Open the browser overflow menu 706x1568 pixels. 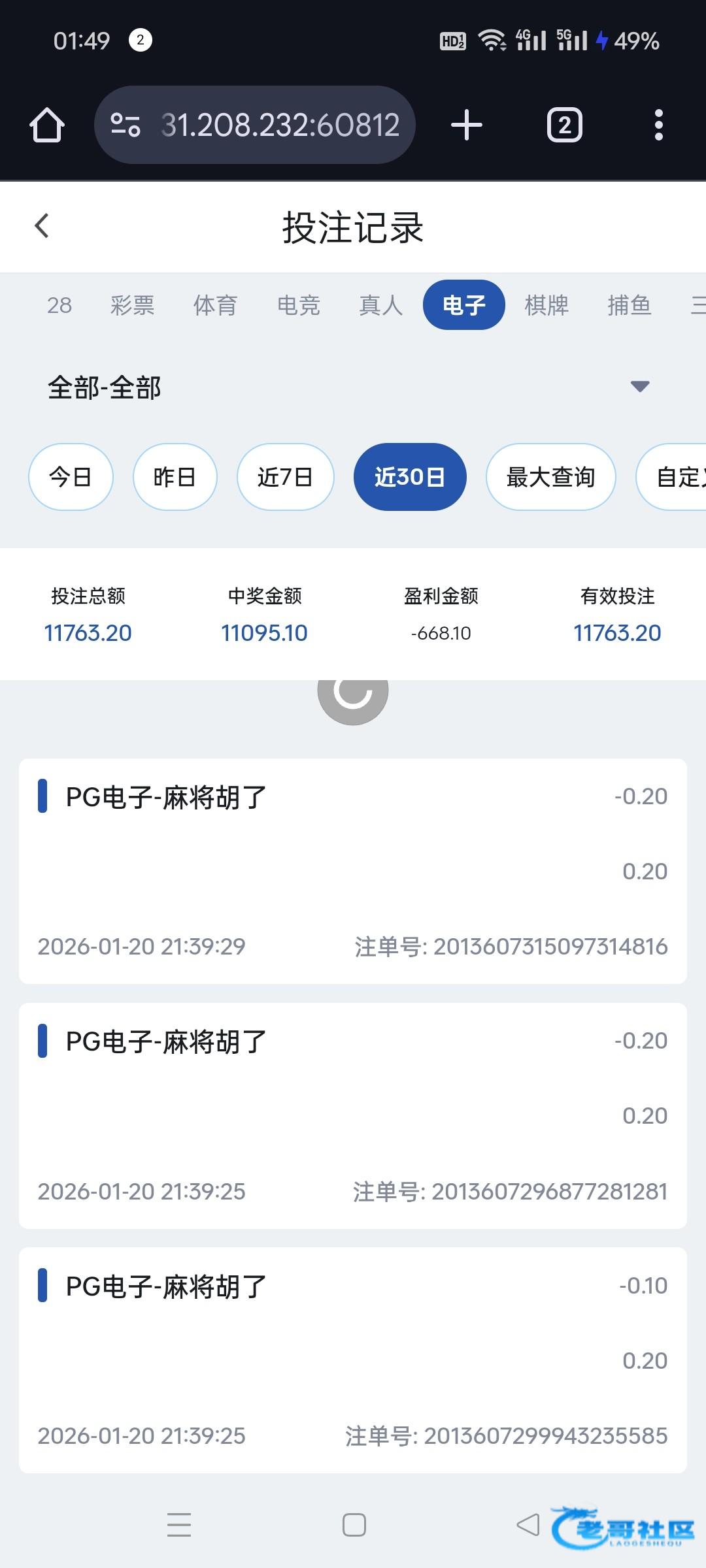tap(658, 125)
